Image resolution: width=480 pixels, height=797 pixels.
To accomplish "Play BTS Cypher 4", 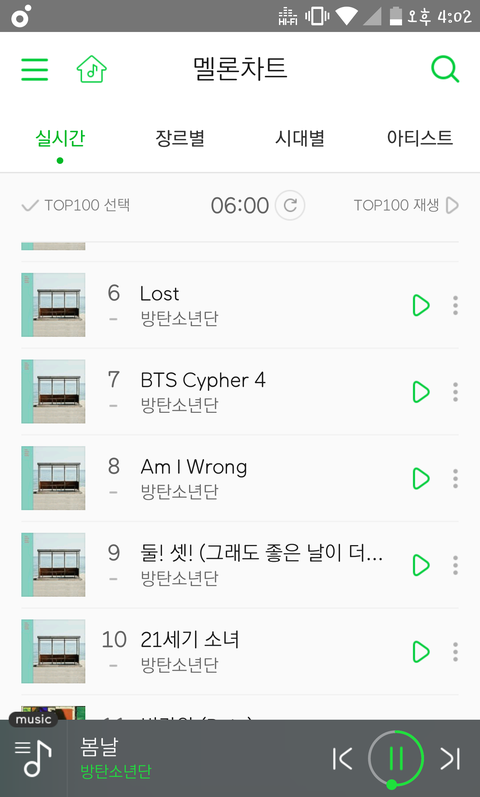I will (x=421, y=392).
